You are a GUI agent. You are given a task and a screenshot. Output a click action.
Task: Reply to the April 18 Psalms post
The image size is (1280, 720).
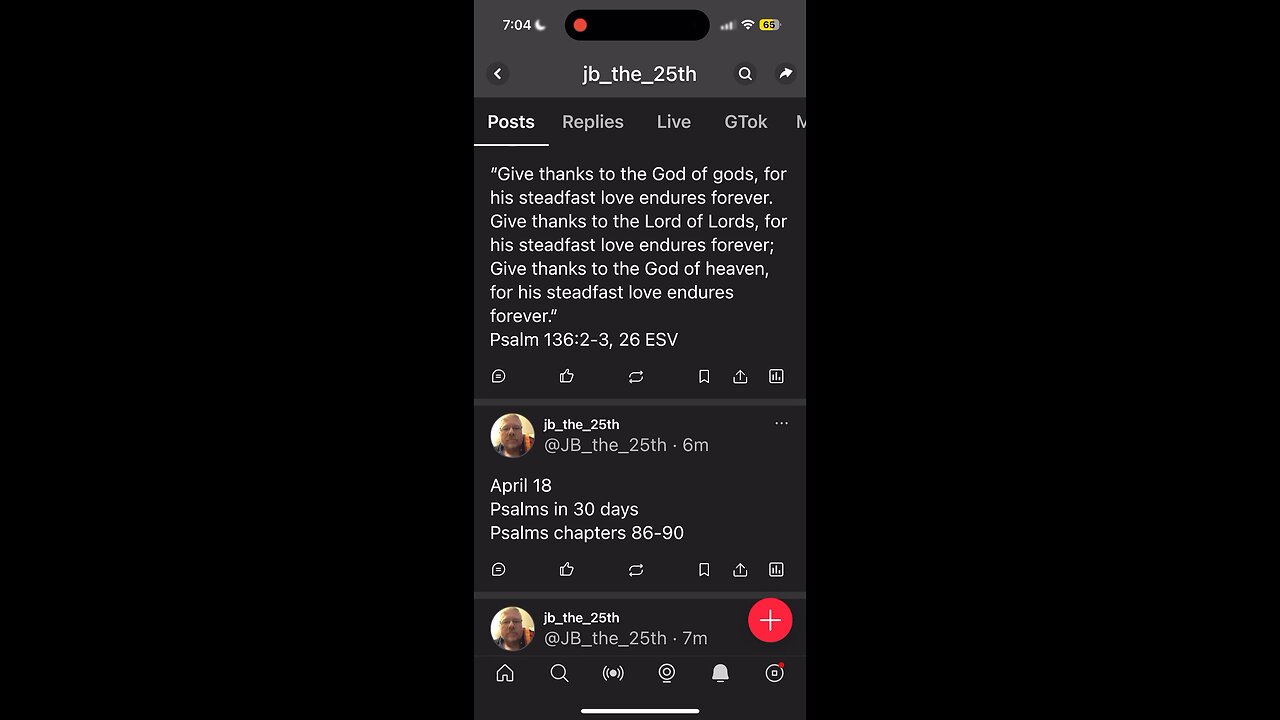(x=499, y=570)
